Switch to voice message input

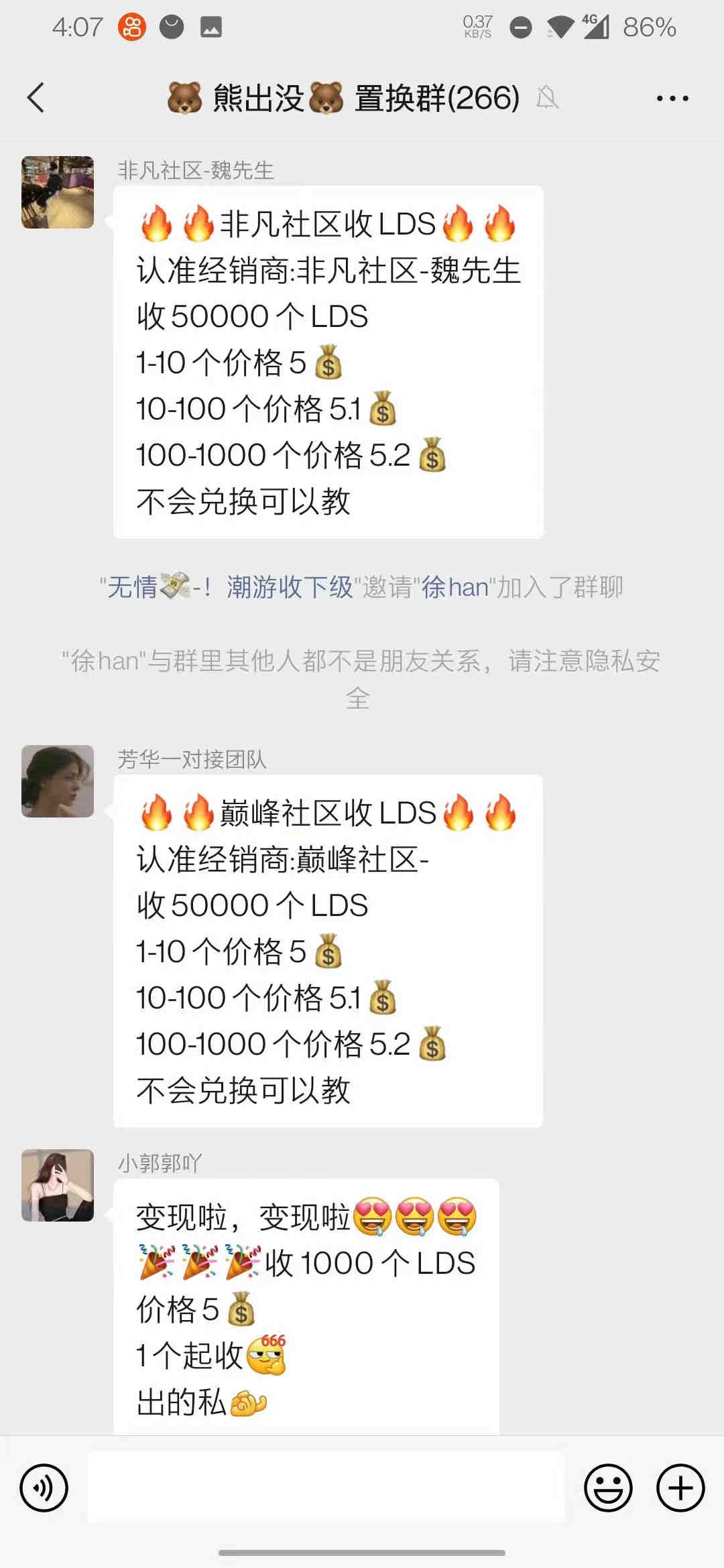[x=44, y=1488]
